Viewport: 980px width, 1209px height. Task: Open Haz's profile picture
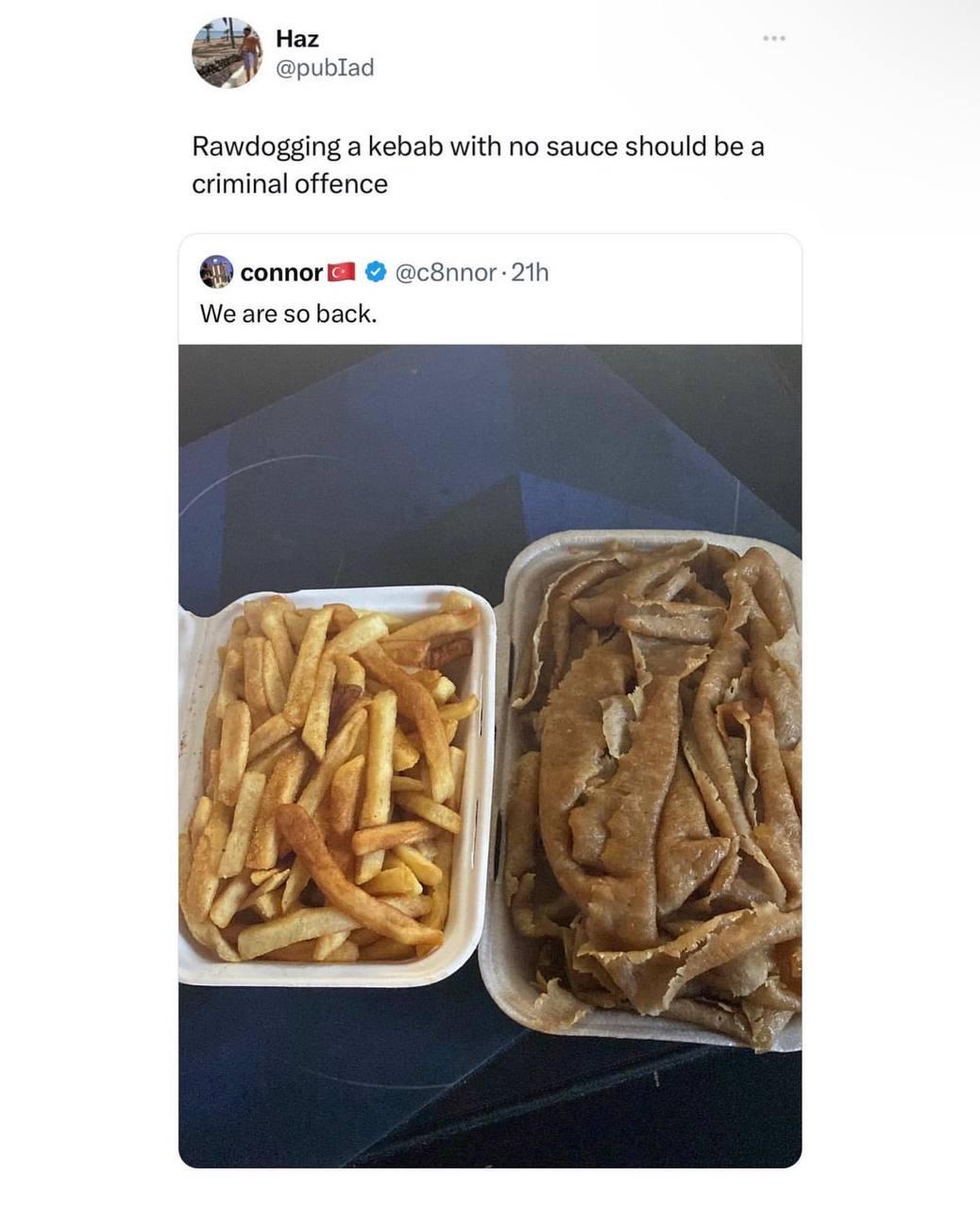227,53
